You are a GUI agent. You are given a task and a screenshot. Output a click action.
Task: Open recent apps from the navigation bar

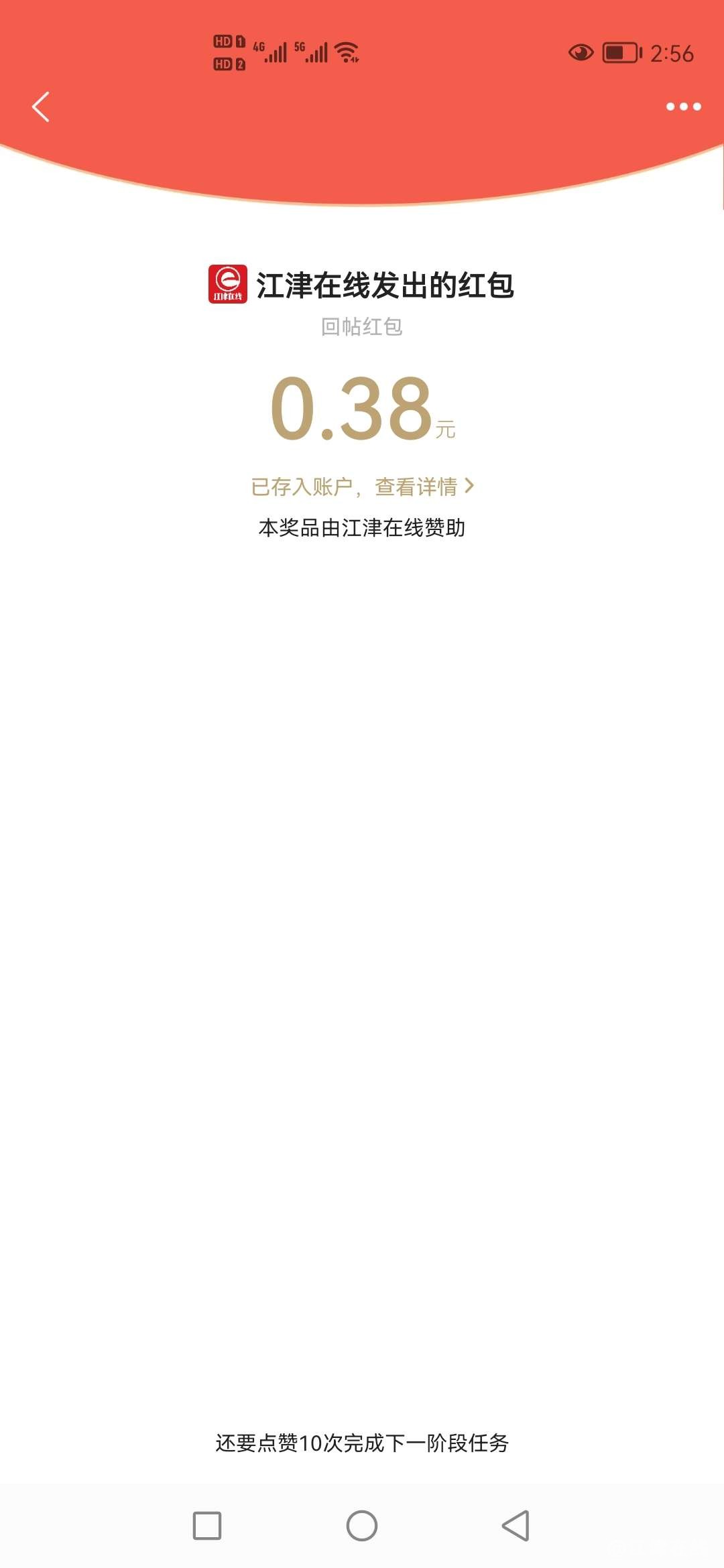pyautogui.click(x=207, y=1526)
